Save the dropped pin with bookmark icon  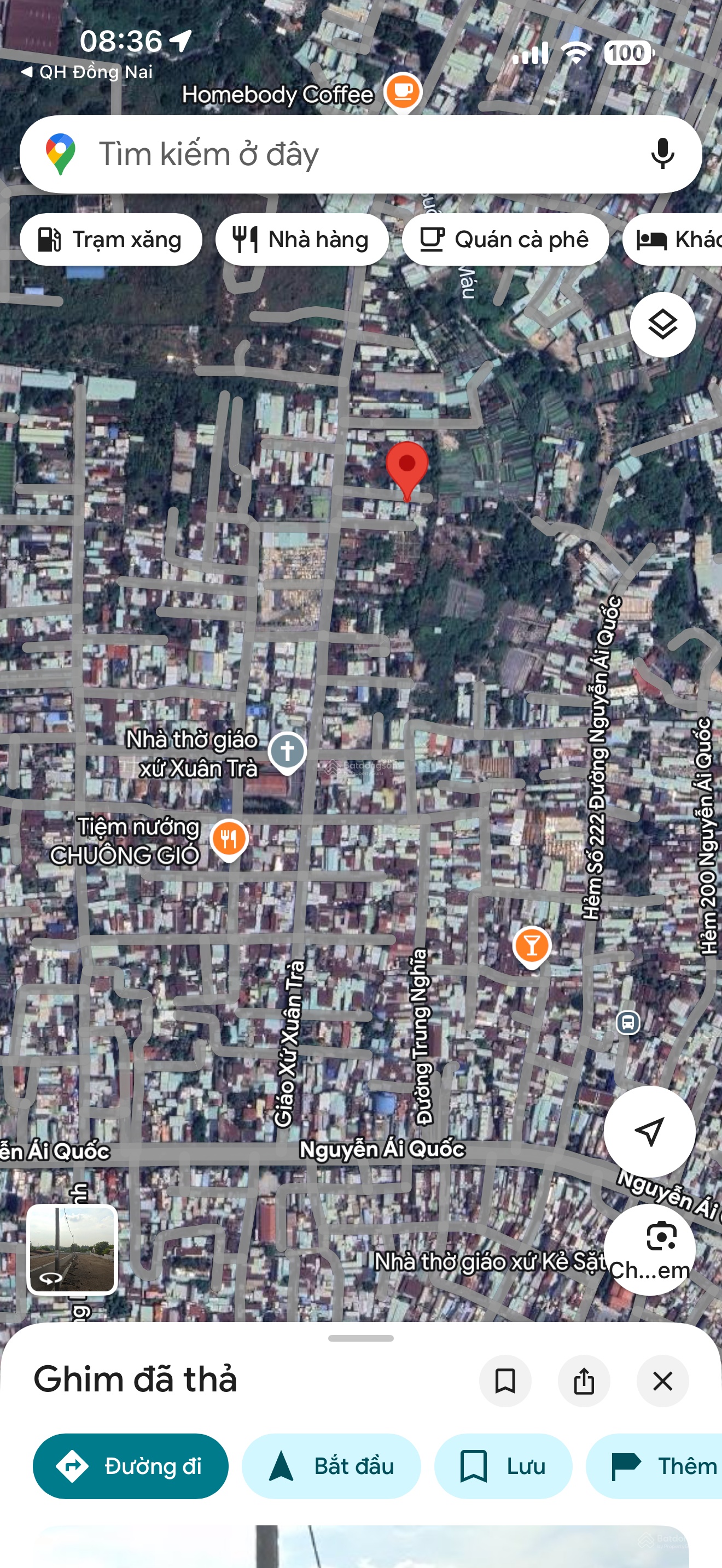505,1380
